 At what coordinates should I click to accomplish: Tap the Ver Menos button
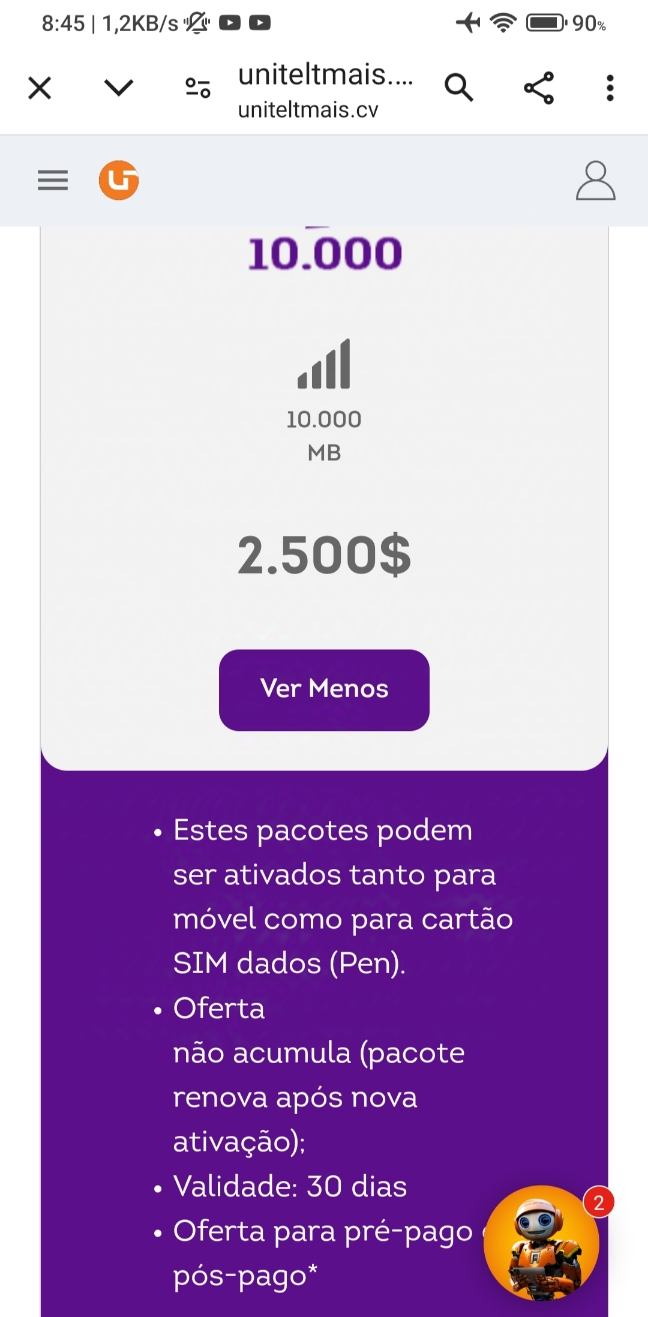click(324, 689)
